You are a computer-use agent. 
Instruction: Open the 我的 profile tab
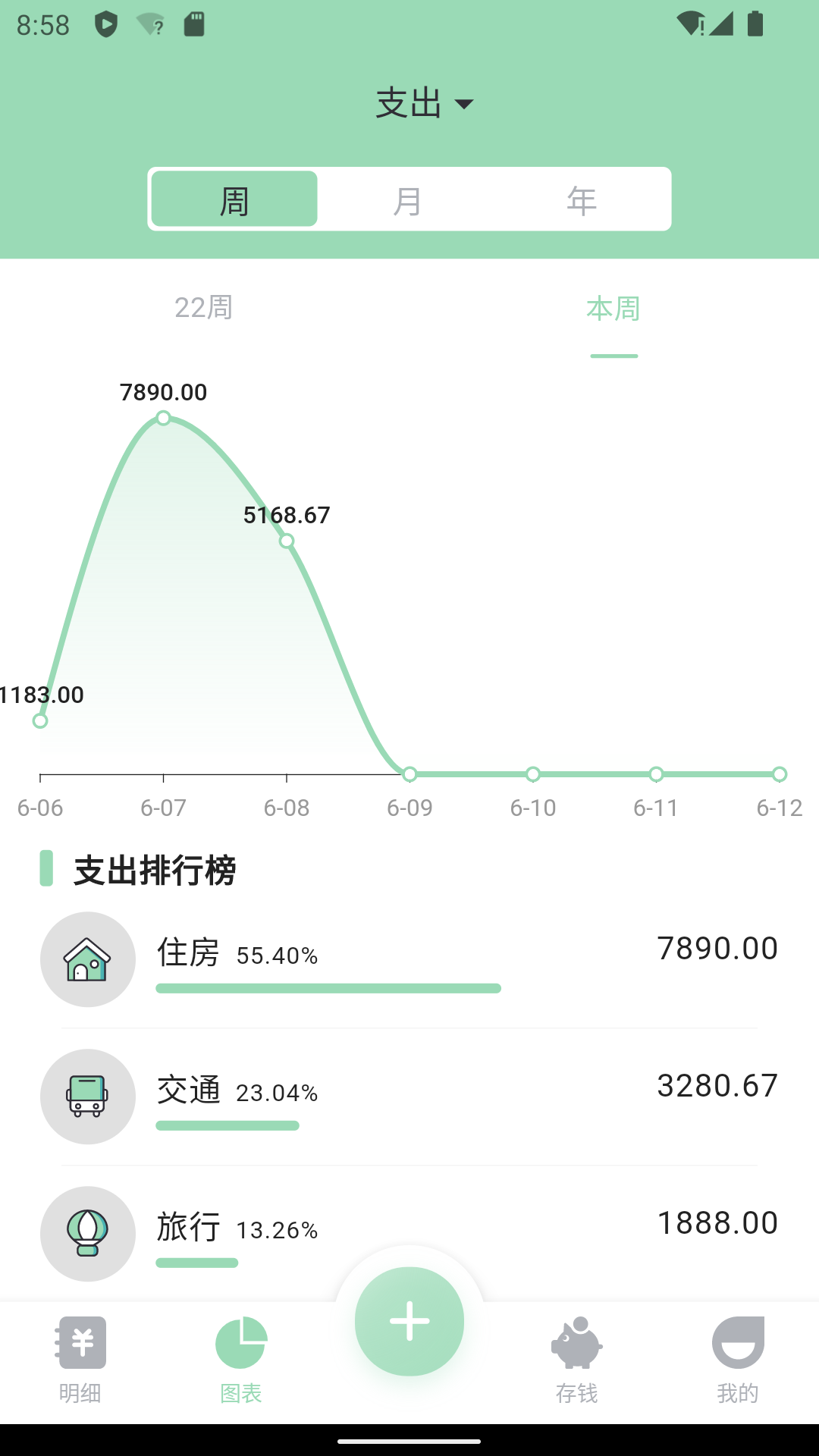point(738,1359)
